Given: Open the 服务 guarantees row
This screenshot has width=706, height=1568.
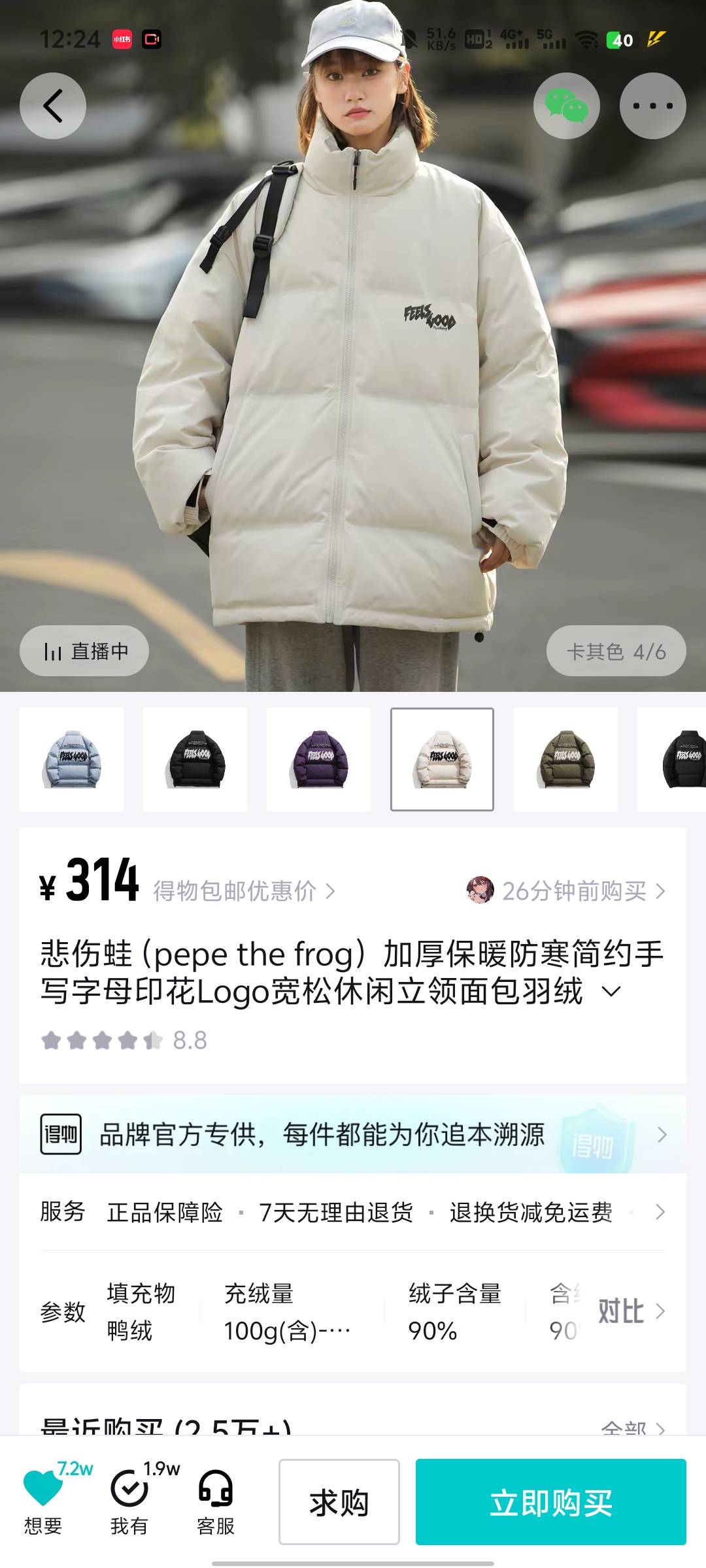Looking at the screenshot, I should click(x=353, y=1213).
